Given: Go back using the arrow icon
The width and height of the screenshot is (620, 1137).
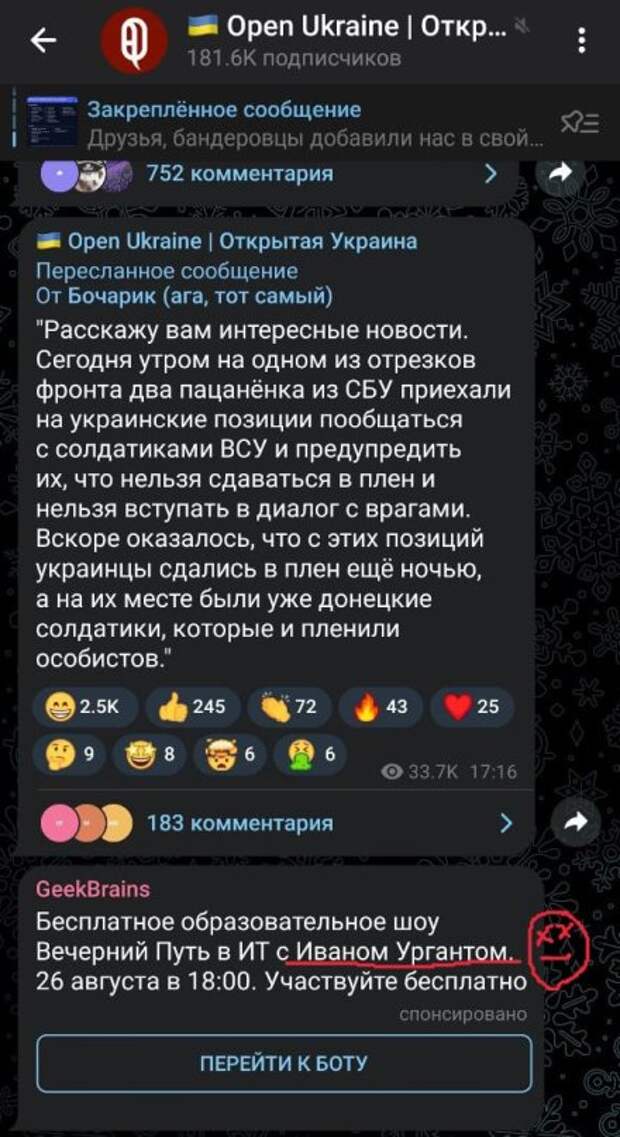Looking at the screenshot, I should click(x=42, y=40).
